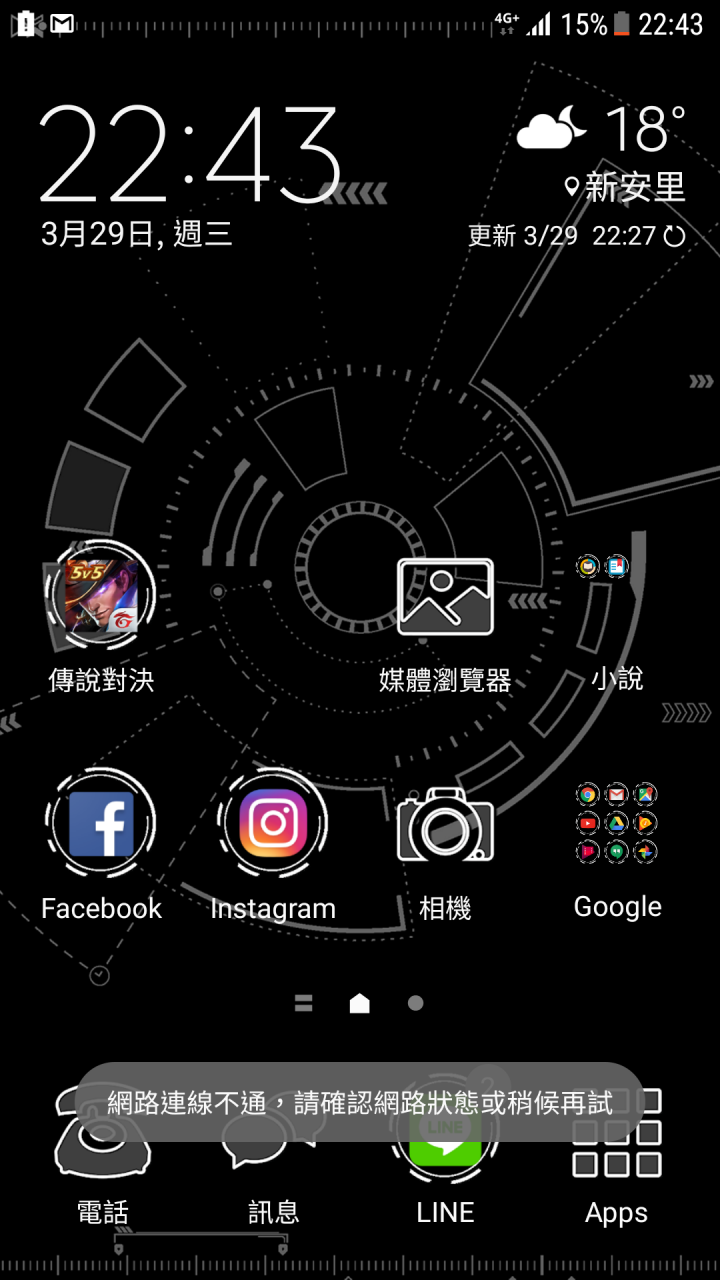
Task: Launch Instagram
Action: pyautogui.click(x=273, y=825)
